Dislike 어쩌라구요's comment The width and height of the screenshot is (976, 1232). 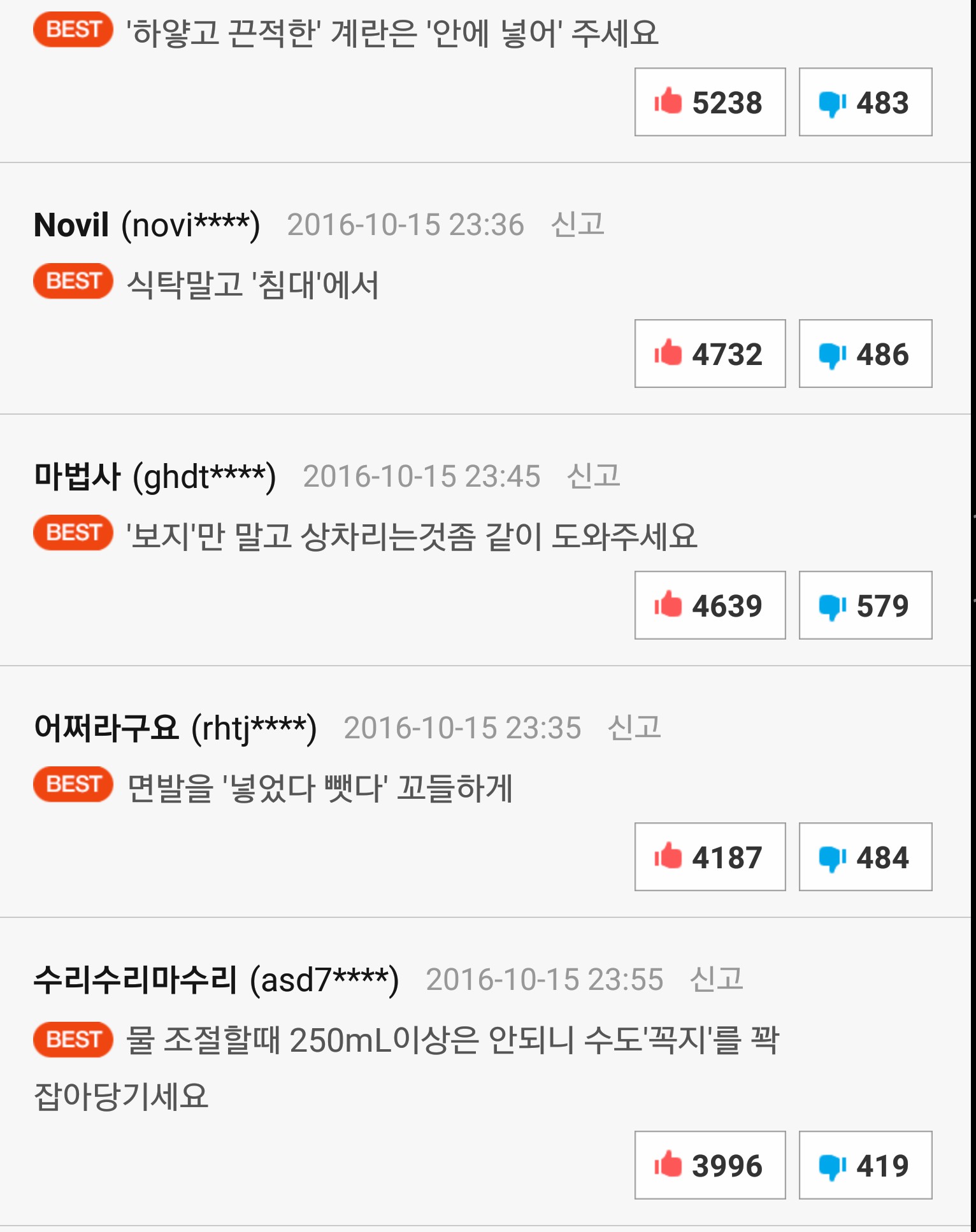865,857
